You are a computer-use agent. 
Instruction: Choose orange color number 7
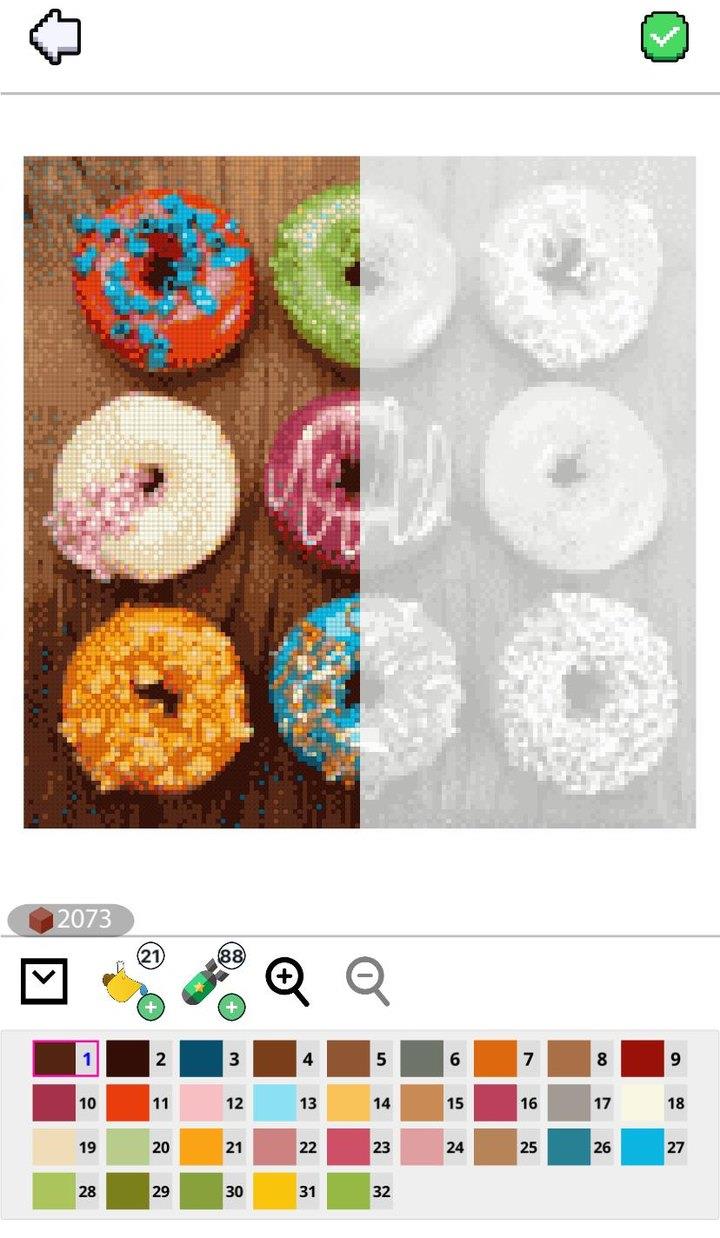pyautogui.click(x=507, y=1059)
